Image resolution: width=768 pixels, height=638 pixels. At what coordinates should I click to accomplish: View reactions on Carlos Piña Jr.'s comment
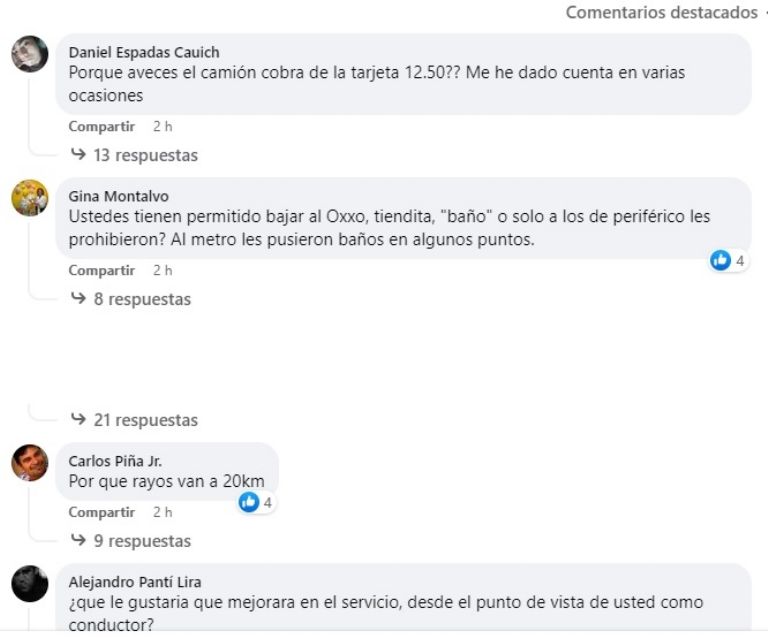tap(255, 502)
